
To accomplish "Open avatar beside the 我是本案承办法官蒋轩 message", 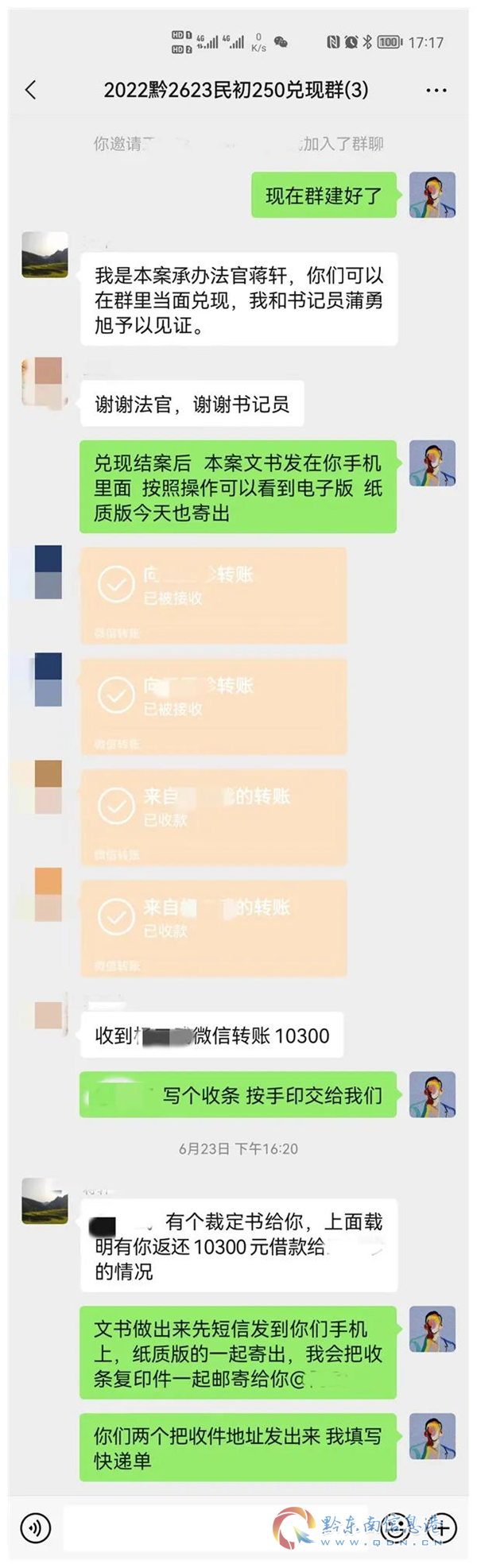I will (45, 255).
